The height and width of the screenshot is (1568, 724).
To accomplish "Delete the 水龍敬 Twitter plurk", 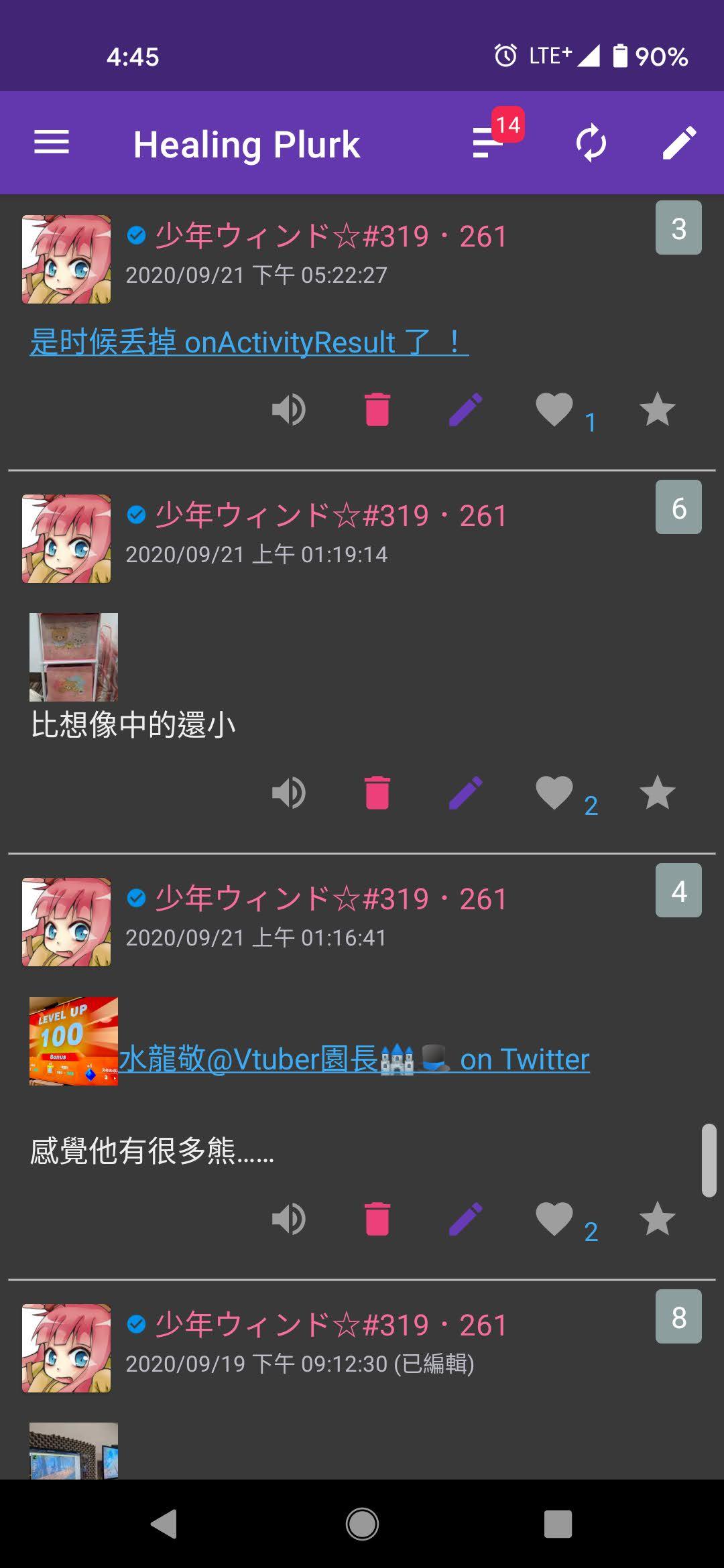I will pos(377,1218).
